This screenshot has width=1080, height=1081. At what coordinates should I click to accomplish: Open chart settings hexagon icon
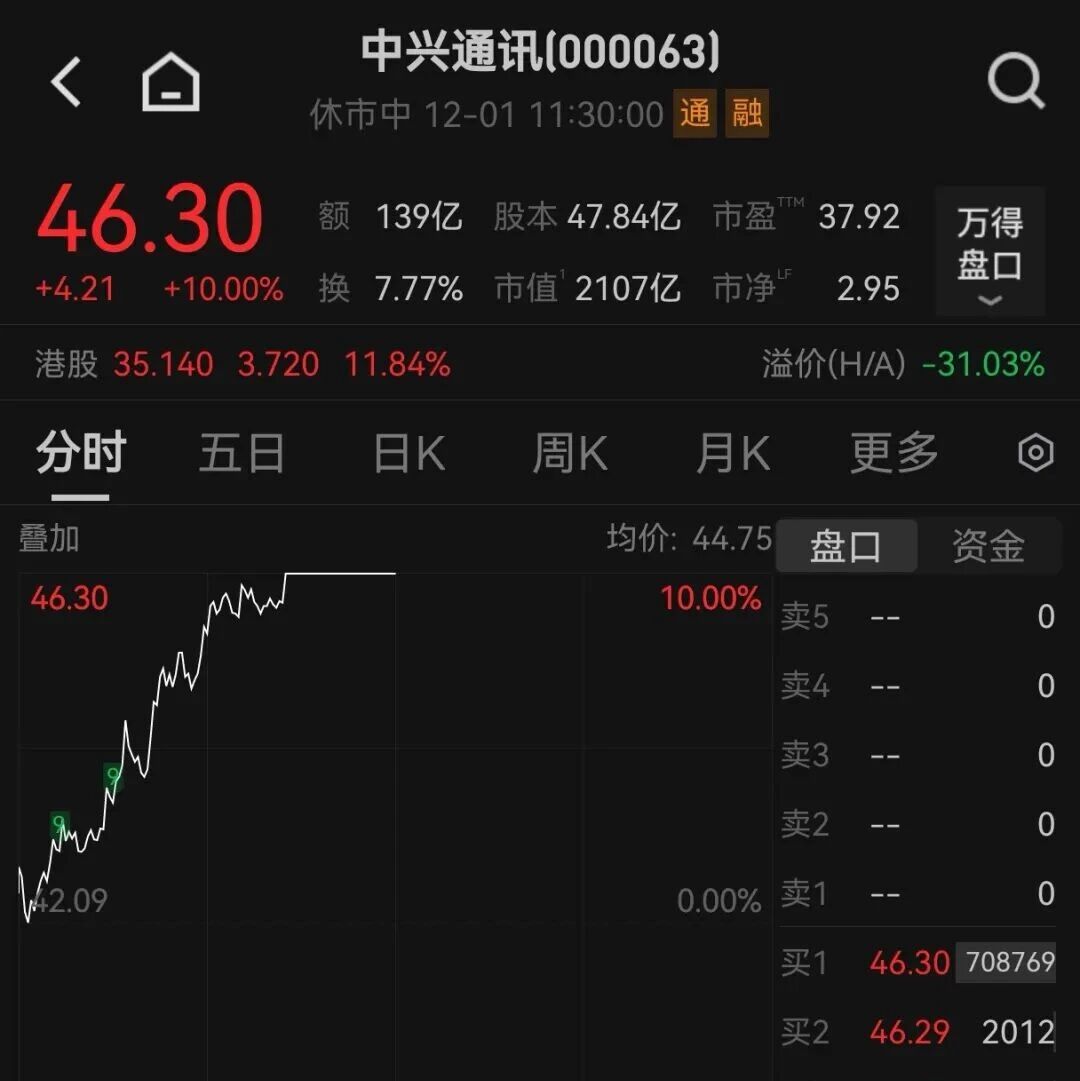(x=1035, y=454)
